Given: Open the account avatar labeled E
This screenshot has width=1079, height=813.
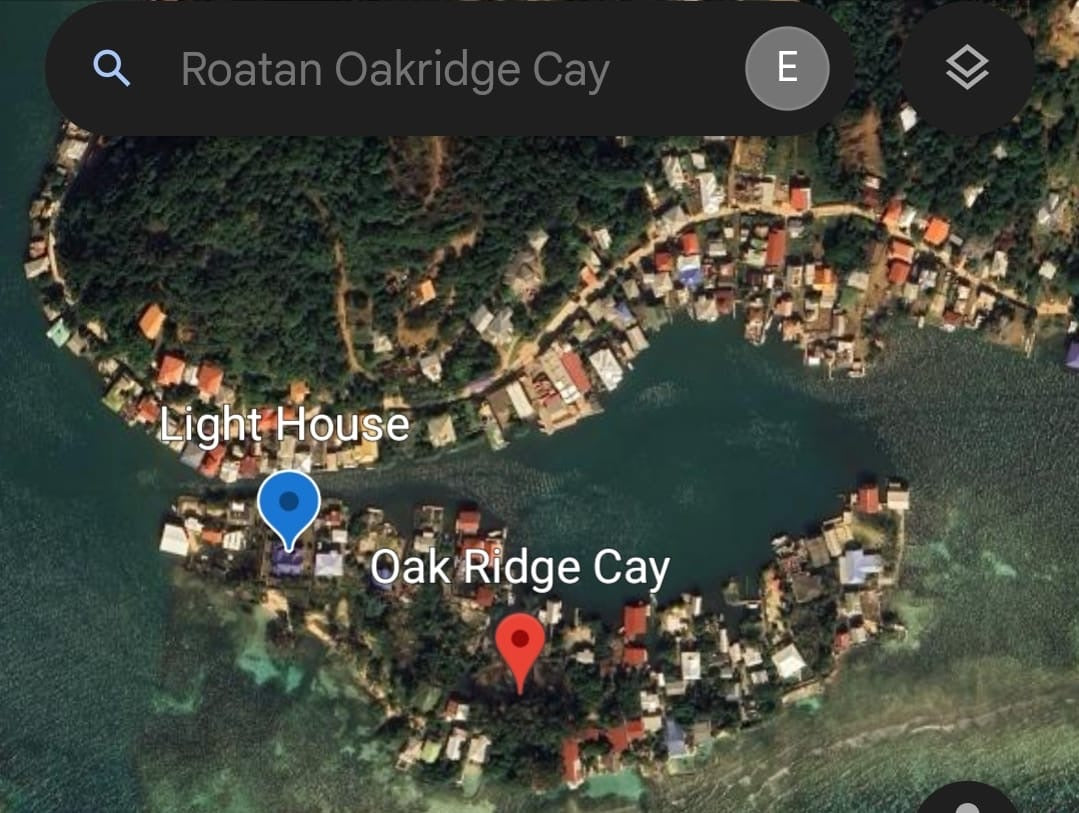Looking at the screenshot, I should click(787, 68).
